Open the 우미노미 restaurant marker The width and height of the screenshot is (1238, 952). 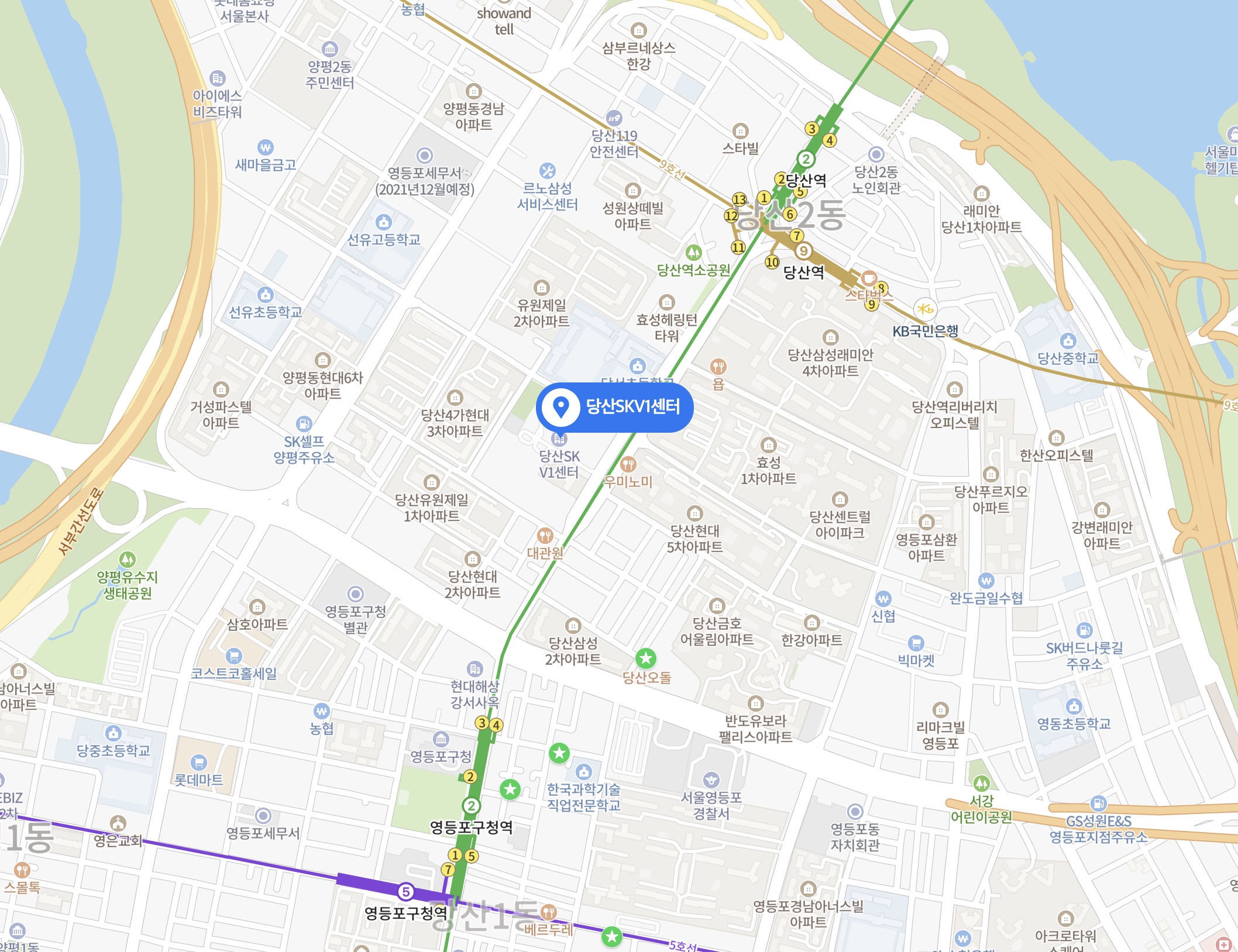[628, 465]
